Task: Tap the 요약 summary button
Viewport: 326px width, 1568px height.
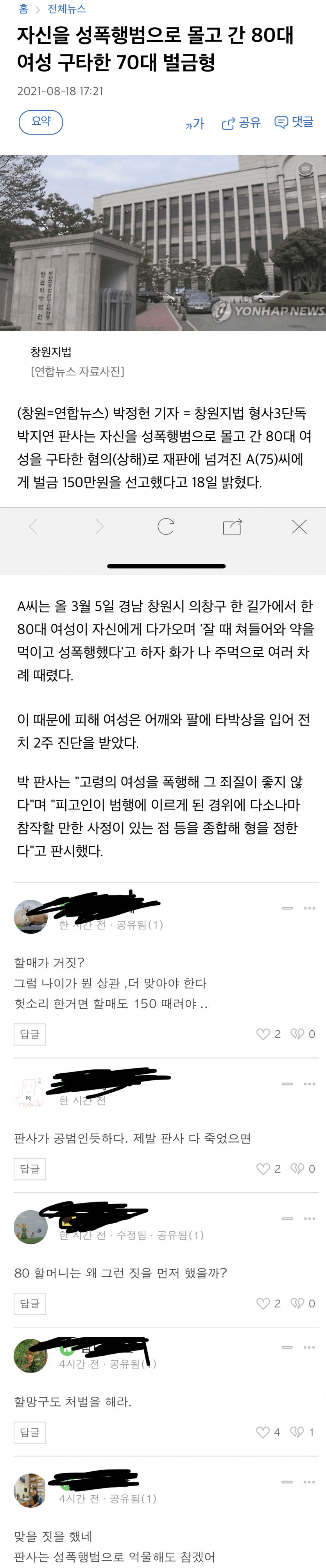Action: pyautogui.click(x=41, y=121)
